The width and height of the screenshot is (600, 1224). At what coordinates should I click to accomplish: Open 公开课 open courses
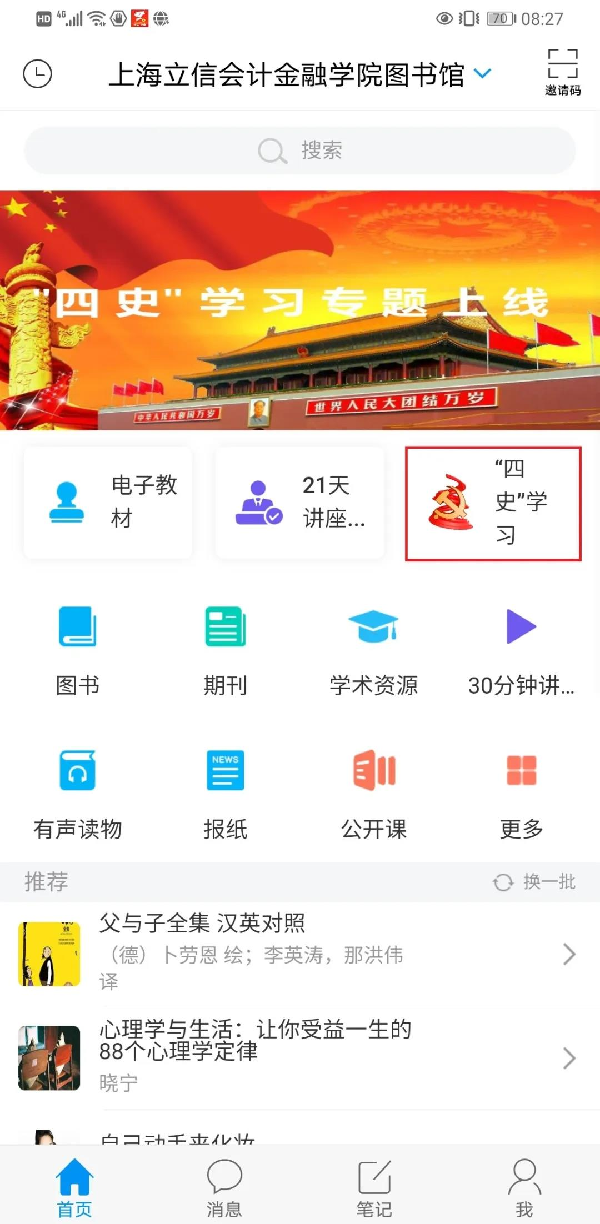tap(374, 793)
